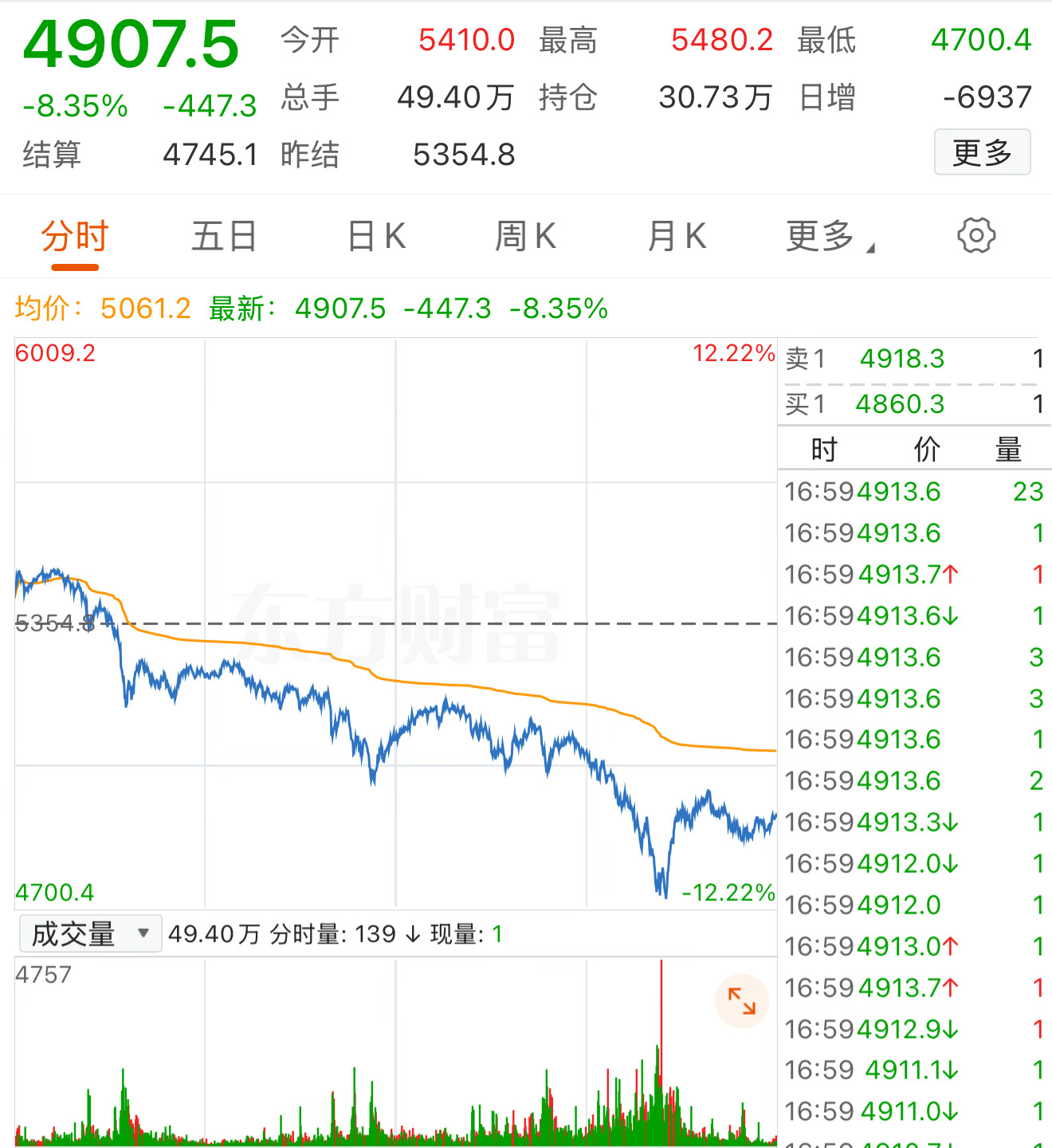
Task: Open the 月K monthly chart tab
Action: pyautogui.click(x=677, y=236)
